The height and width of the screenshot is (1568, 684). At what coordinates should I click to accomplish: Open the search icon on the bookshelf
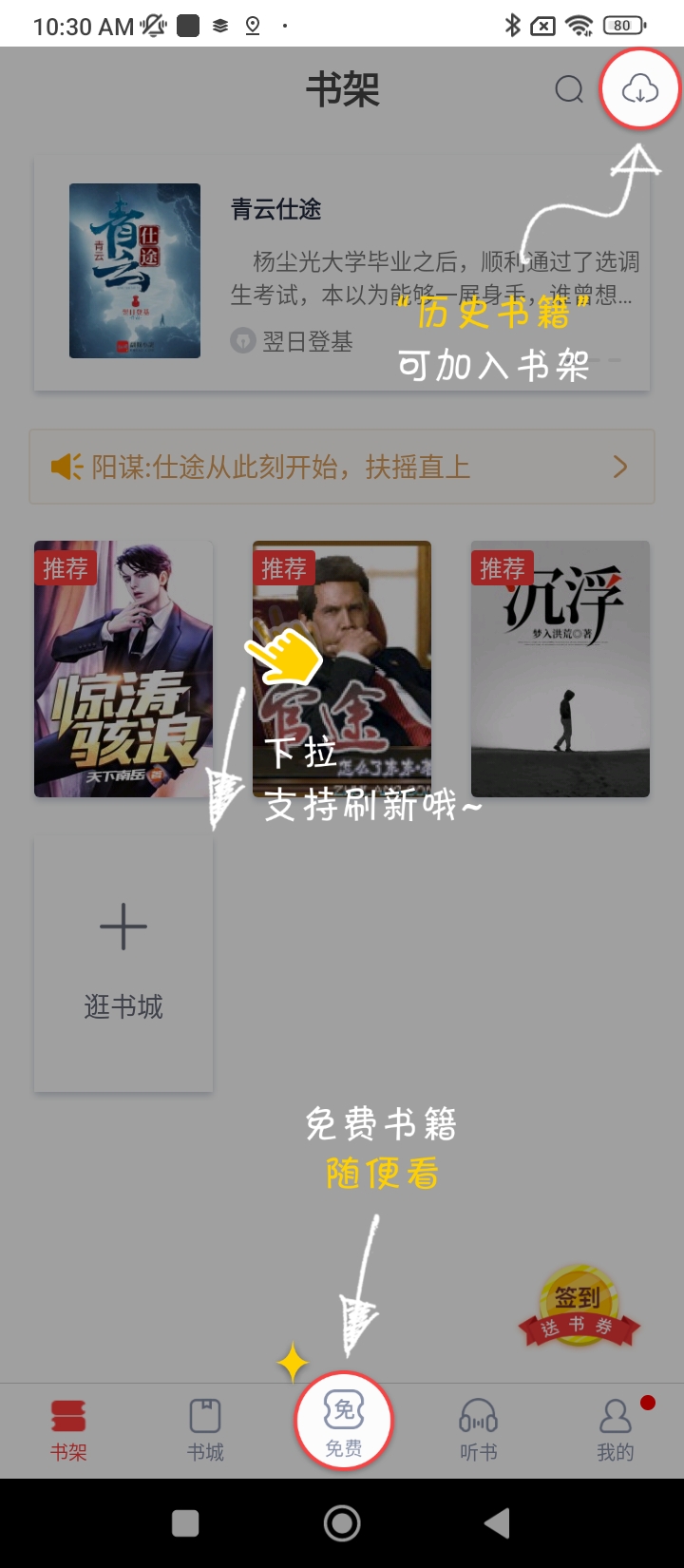[569, 90]
